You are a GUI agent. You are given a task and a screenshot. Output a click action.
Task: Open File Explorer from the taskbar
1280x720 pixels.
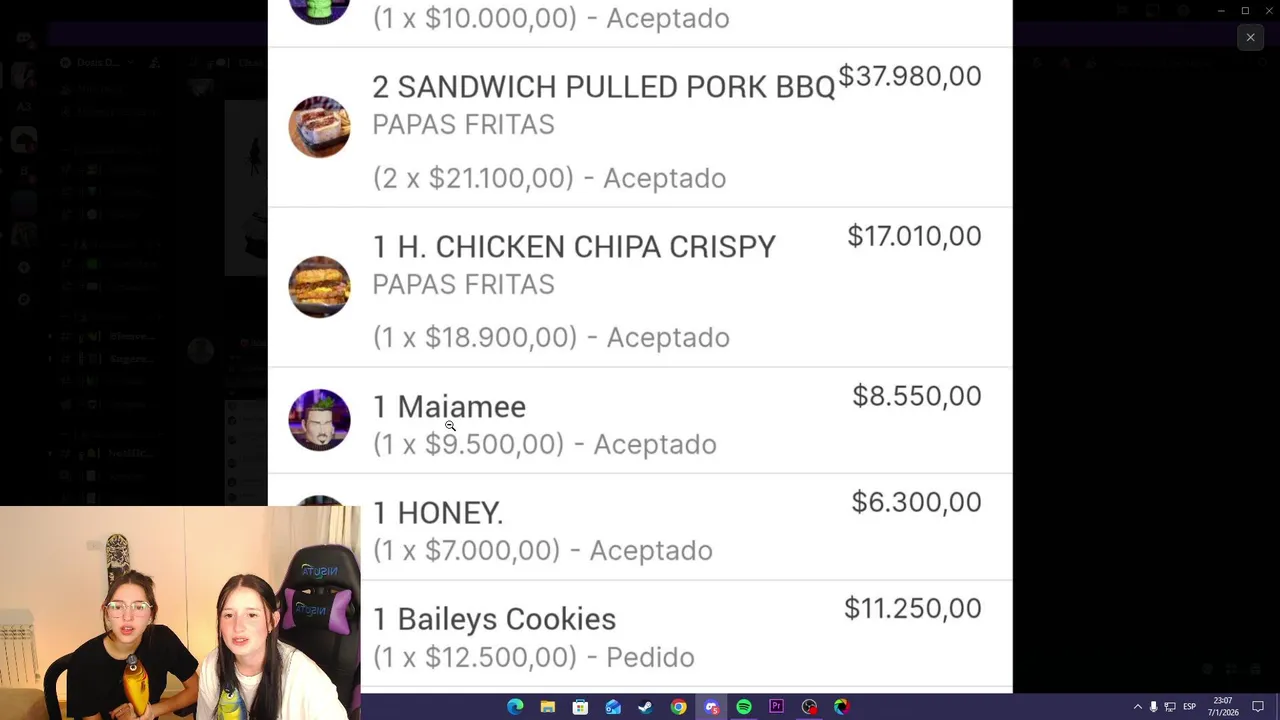[x=548, y=707]
